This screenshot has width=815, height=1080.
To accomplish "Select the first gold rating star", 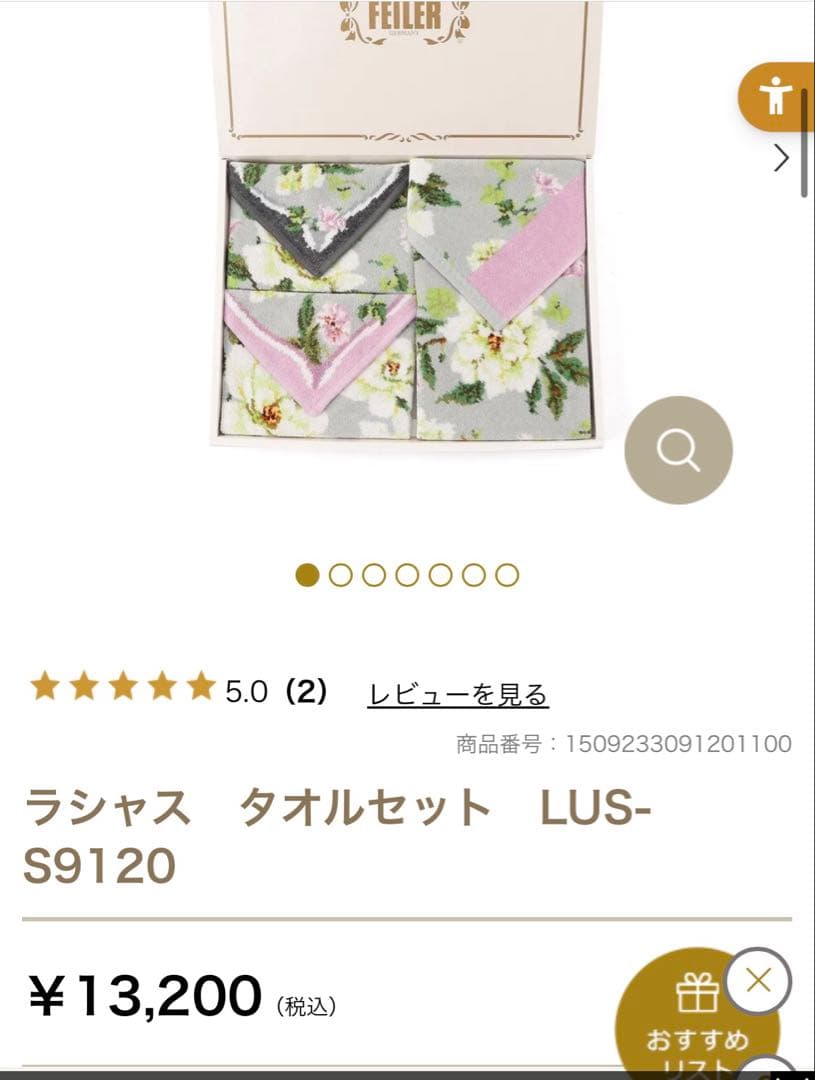I will pos(46,687).
